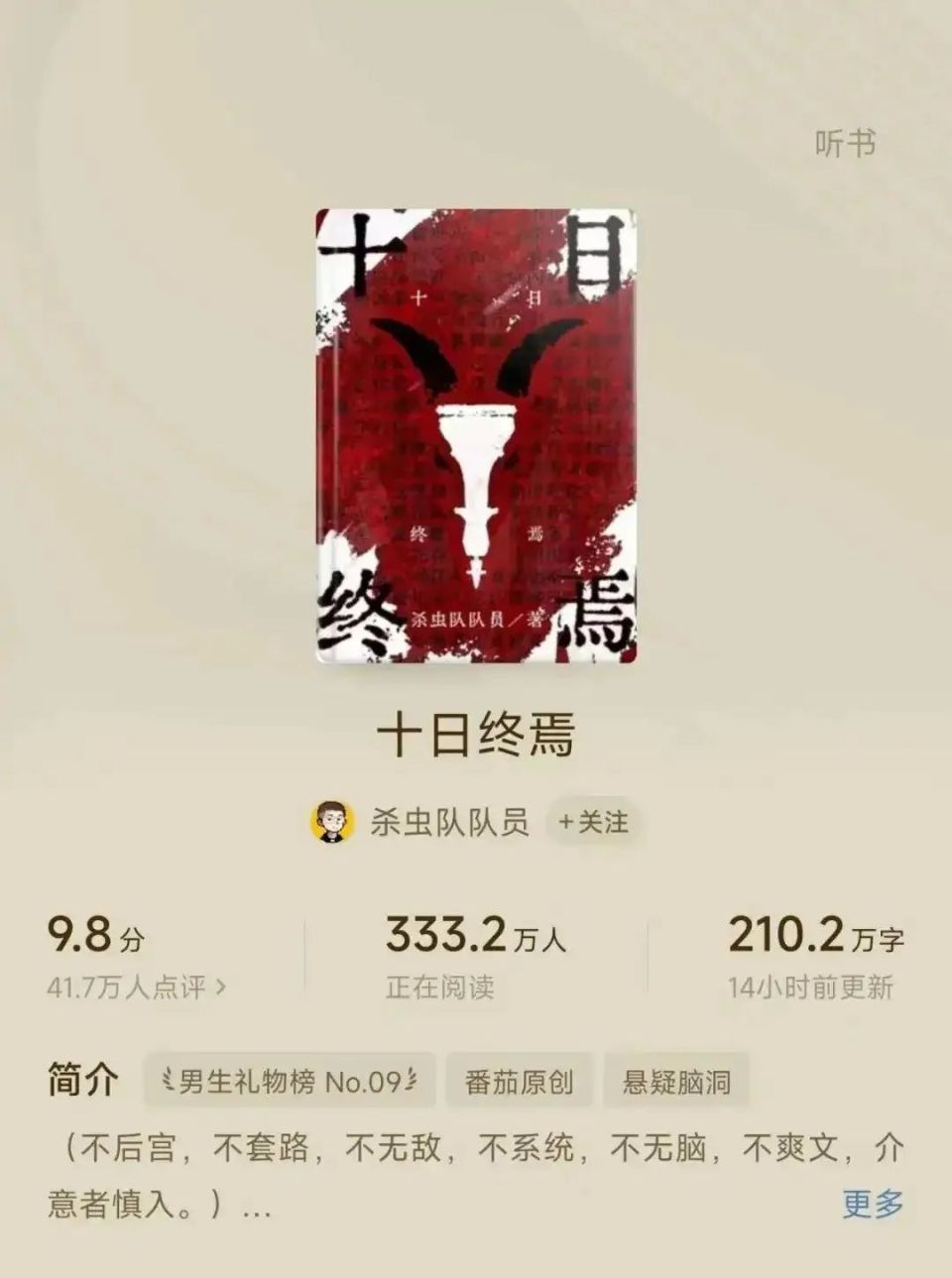Open the 男生礼物榜 No.09 ranking chip

click(x=290, y=1082)
